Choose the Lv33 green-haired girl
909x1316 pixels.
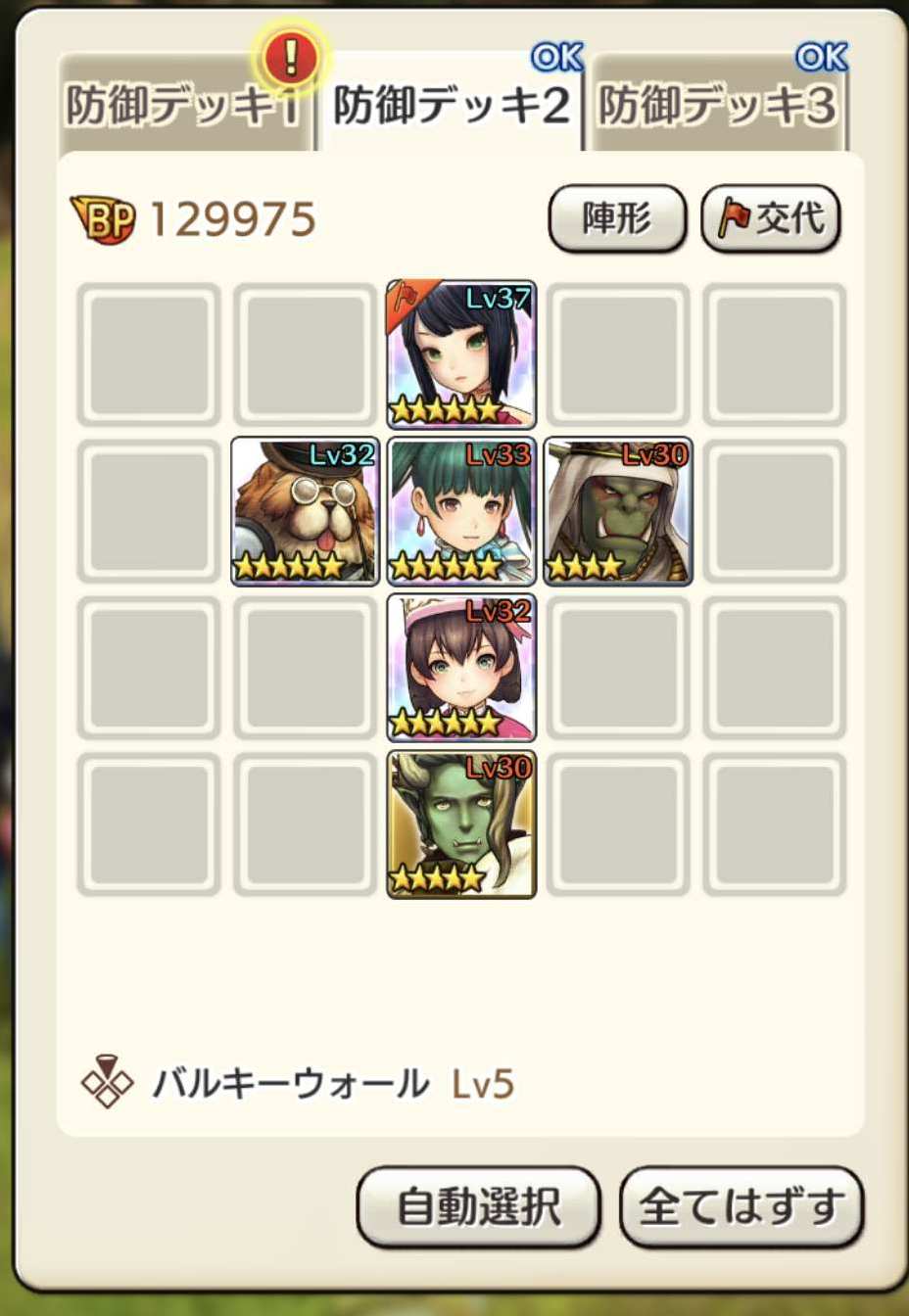(461, 511)
